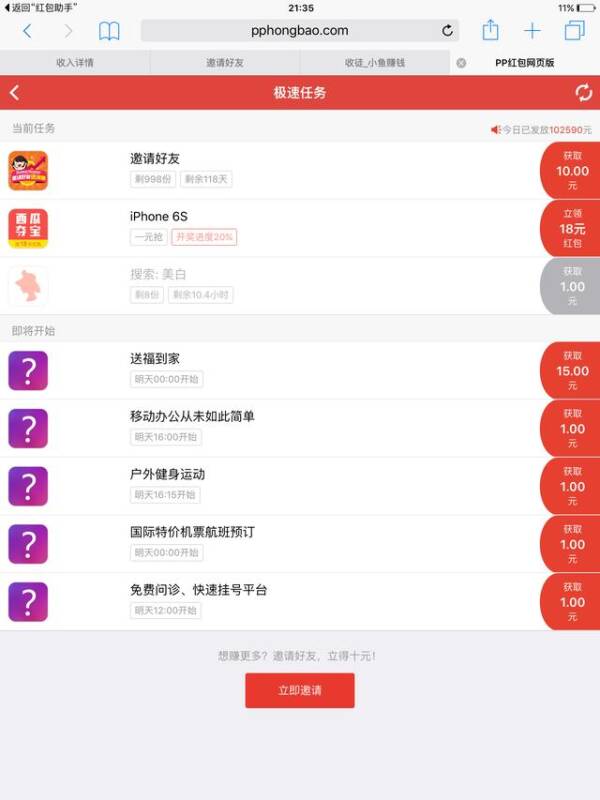
Task: Claim the 18元 红包 for iPhone 6S
Action: 571,229
